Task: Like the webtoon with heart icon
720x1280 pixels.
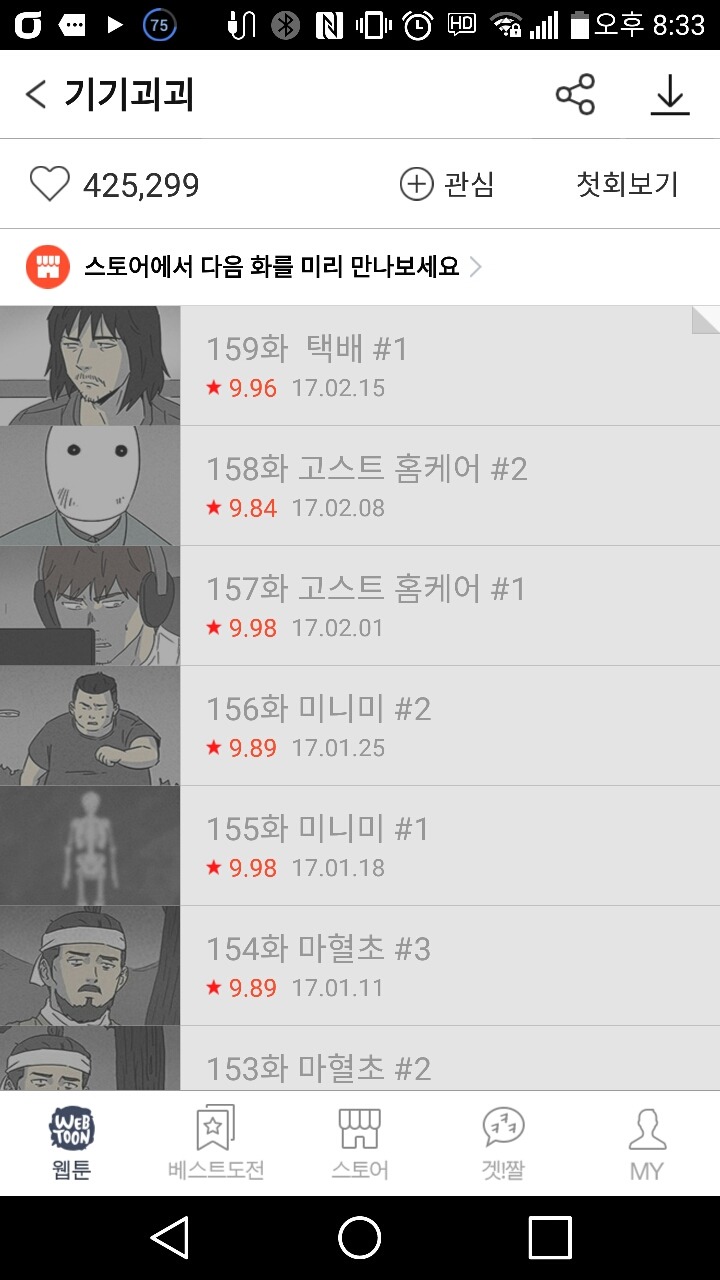Action: click(x=49, y=184)
